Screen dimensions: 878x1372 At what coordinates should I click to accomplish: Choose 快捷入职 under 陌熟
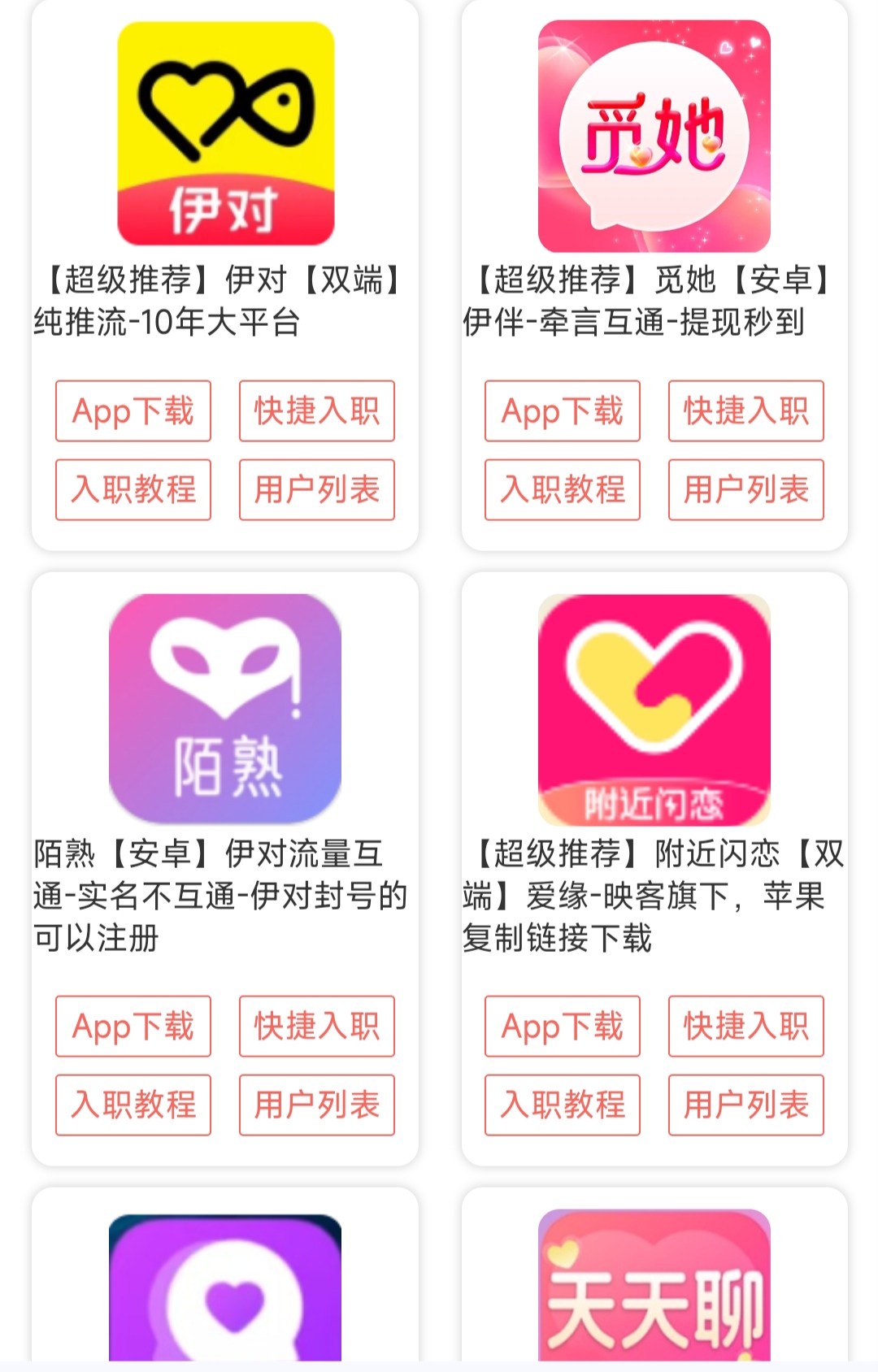(x=317, y=1027)
